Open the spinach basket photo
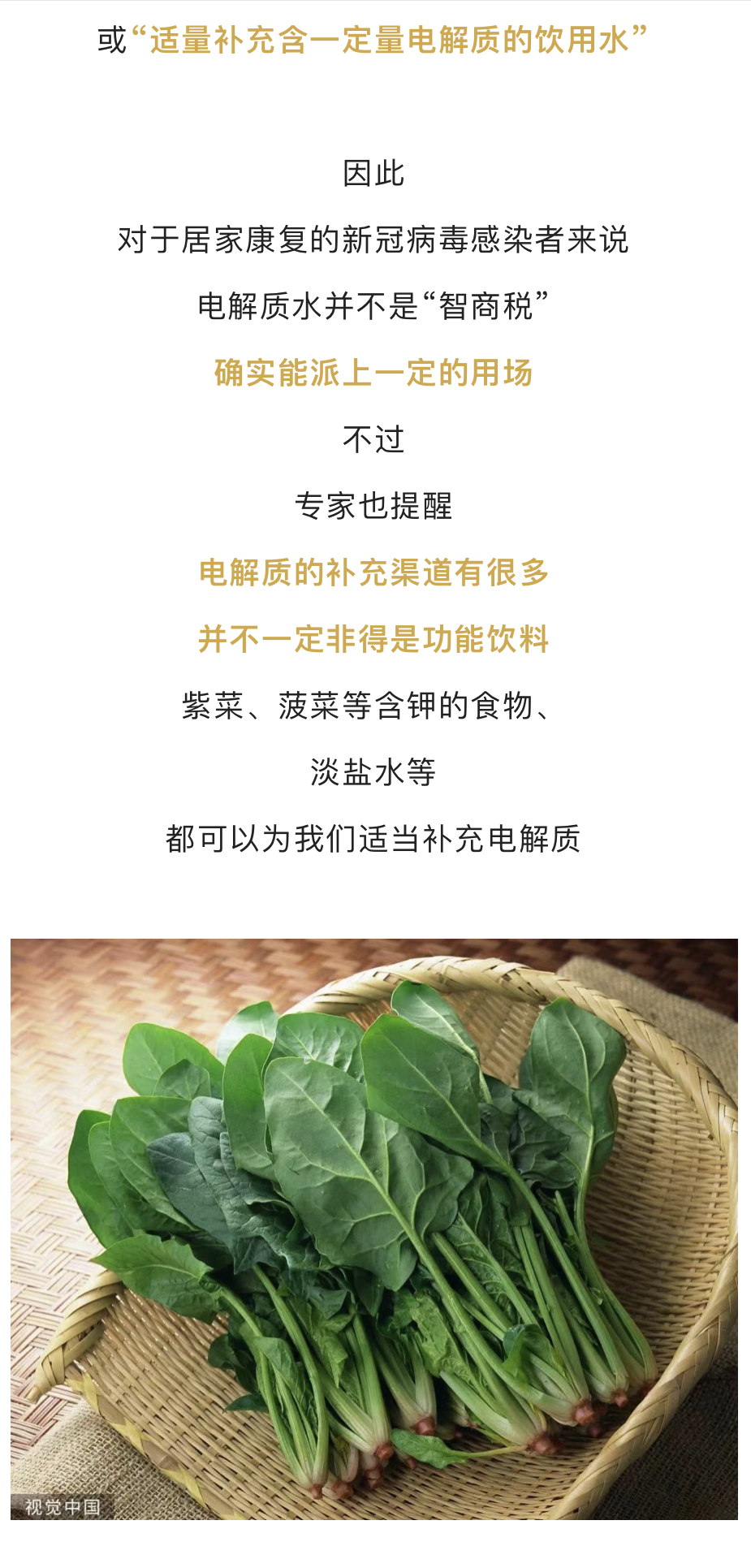This screenshot has height=1568, width=751. pos(374,1228)
